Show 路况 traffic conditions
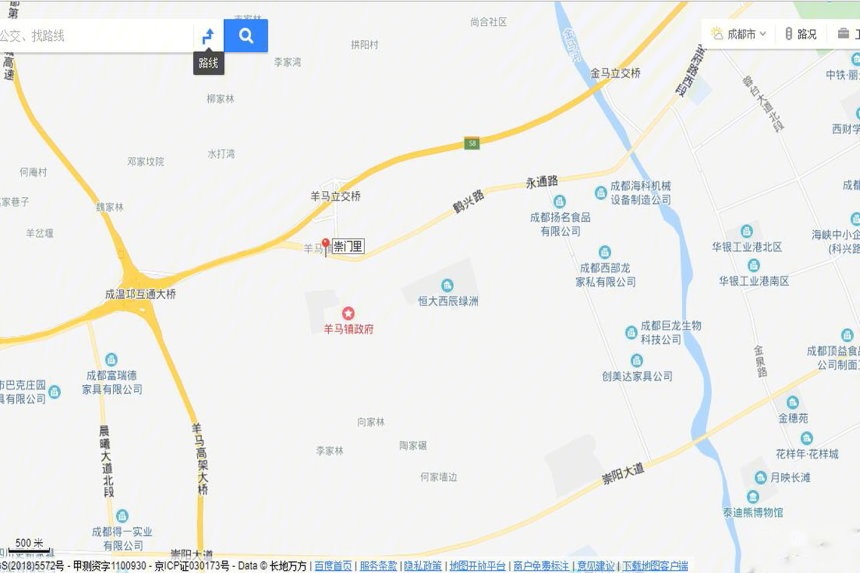This screenshot has height=573, width=860. pyautogui.click(x=800, y=34)
